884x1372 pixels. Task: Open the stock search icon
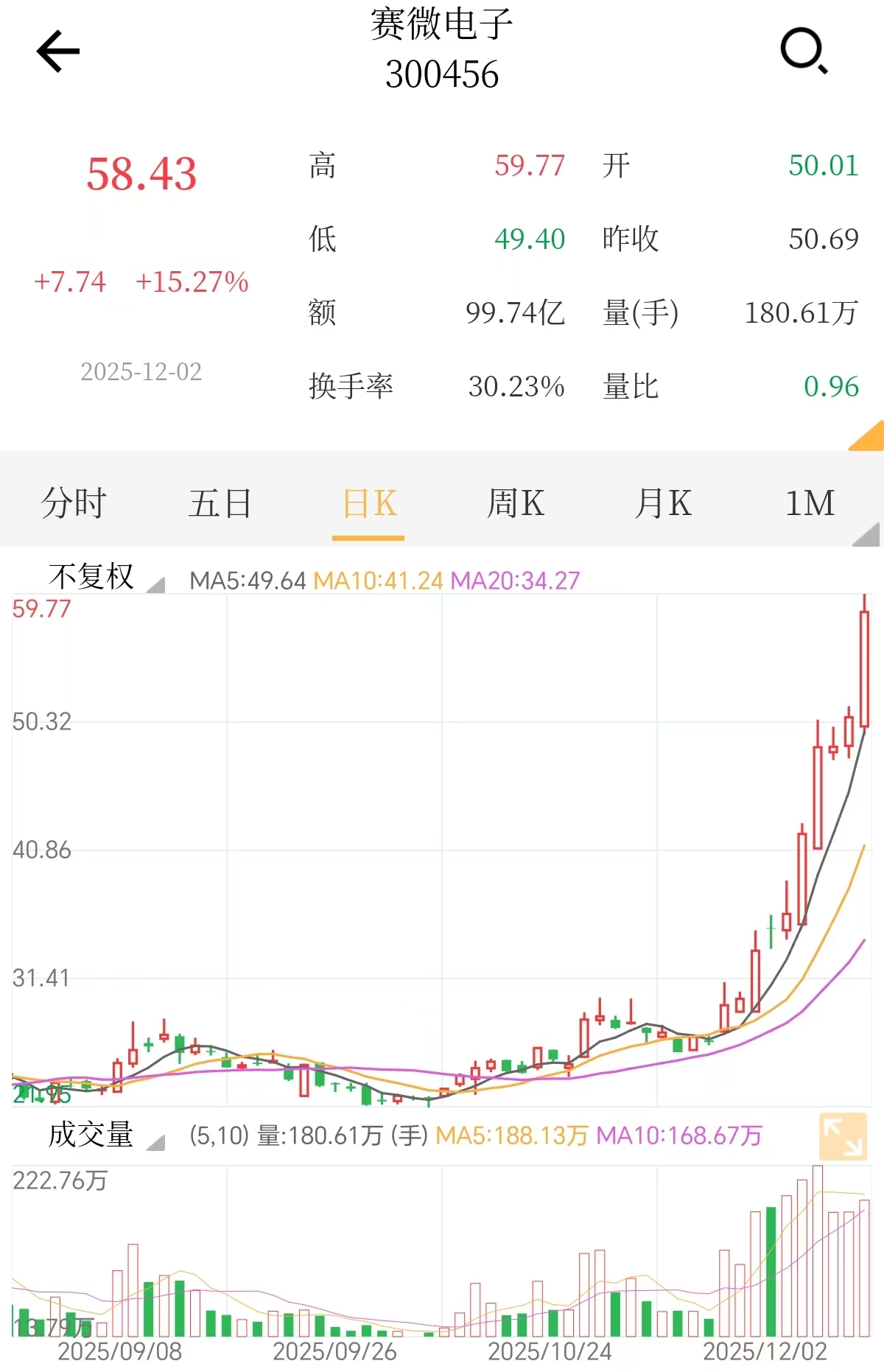(x=803, y=52)
